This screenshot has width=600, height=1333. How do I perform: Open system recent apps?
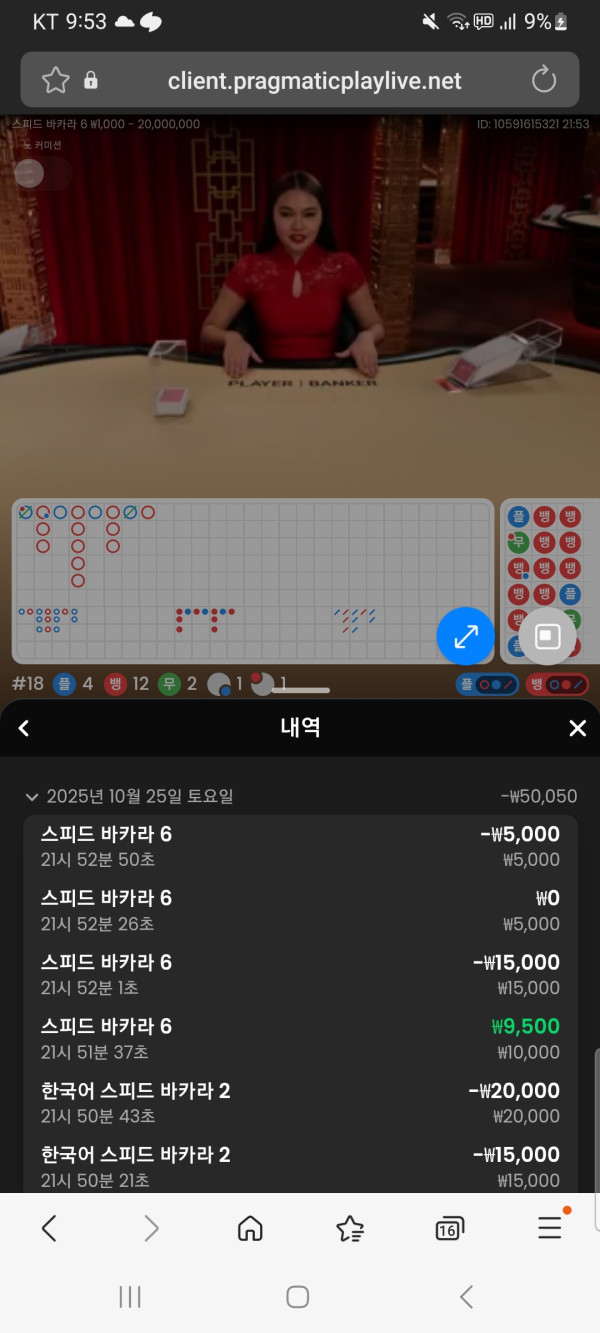pos(130,1297)
